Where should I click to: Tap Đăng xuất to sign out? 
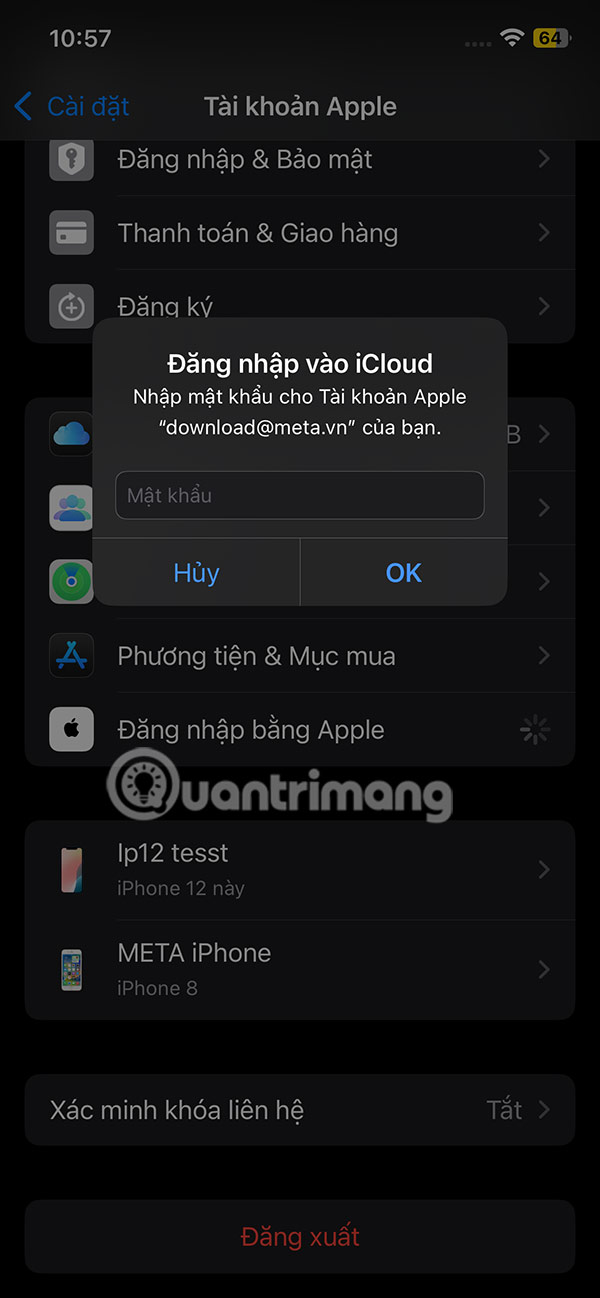tap(300, 1236)
